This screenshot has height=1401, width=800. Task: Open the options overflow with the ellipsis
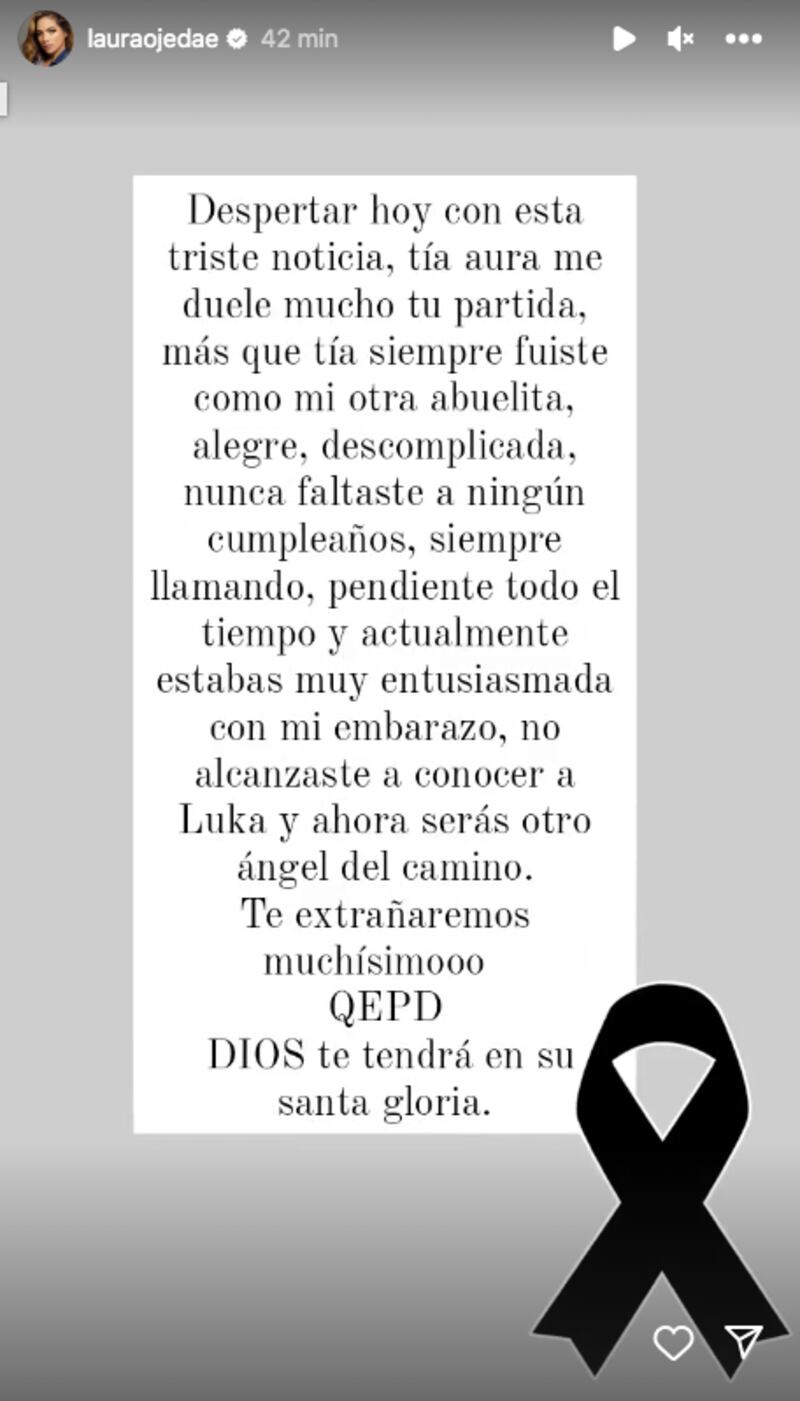(x=742, y=39)
